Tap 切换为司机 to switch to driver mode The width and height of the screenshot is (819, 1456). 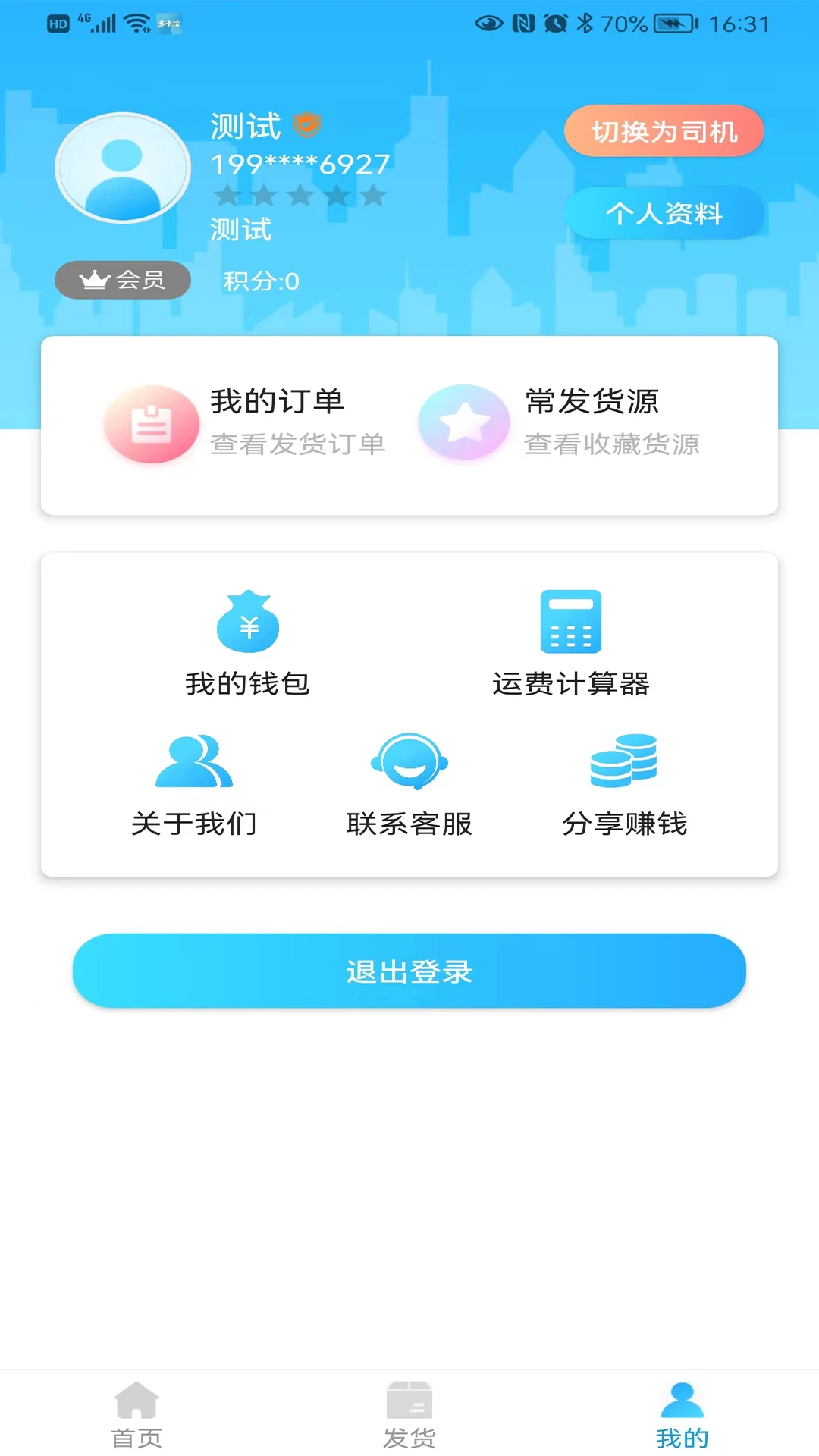pyautogui.click(x=663, y=131)
